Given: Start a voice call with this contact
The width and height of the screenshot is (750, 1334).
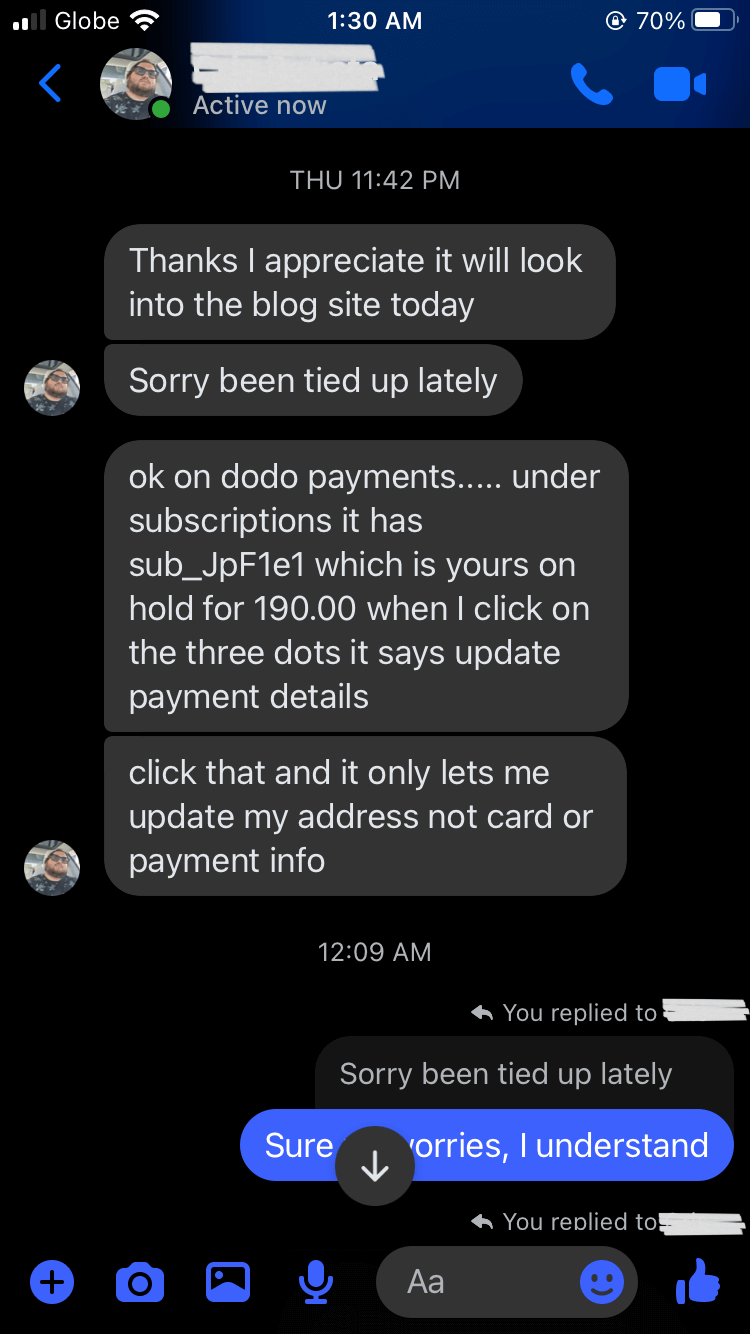Looking at the screenshot, I should click(x=592, y=84).
